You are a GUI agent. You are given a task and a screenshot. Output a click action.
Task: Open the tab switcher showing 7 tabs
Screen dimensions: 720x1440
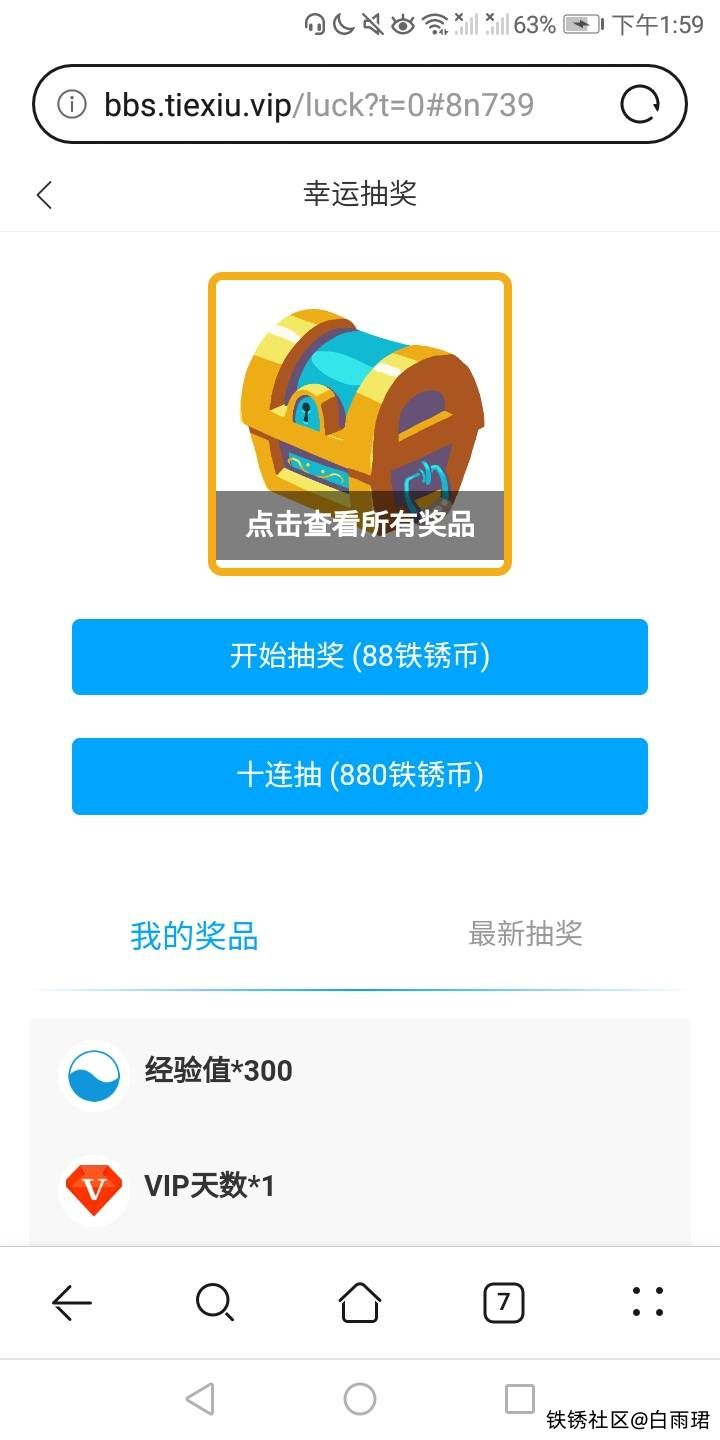pyautogui.click(x=504, y=1302)
